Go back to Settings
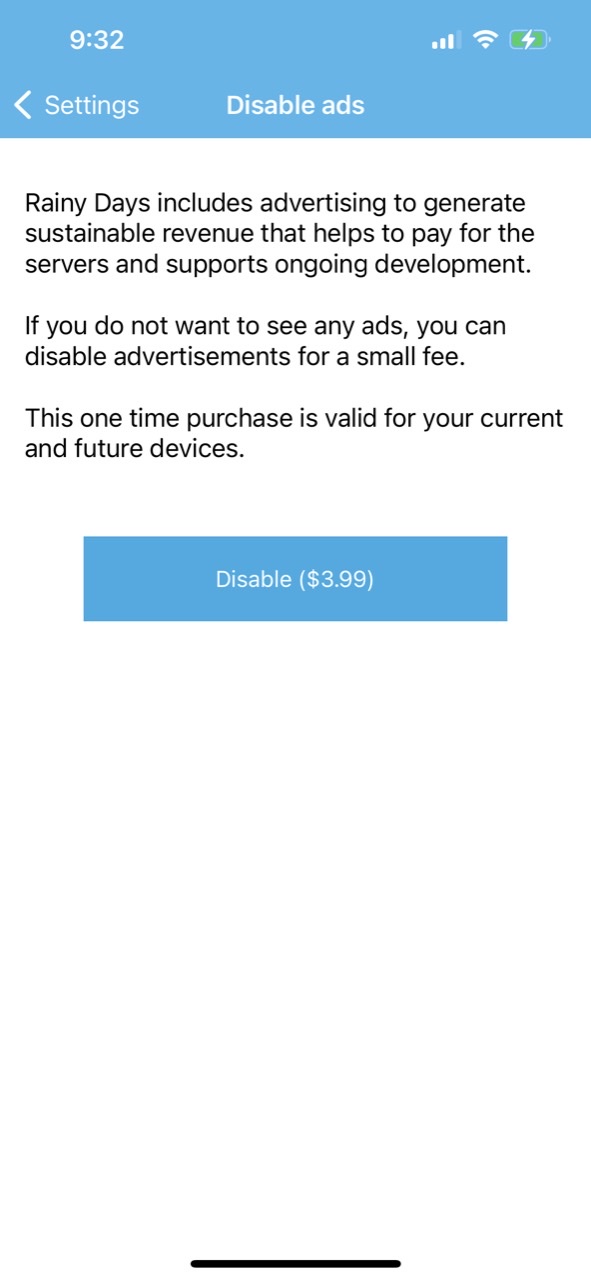This screenshot has height=1280, width=591. click(x=77, y=105)
